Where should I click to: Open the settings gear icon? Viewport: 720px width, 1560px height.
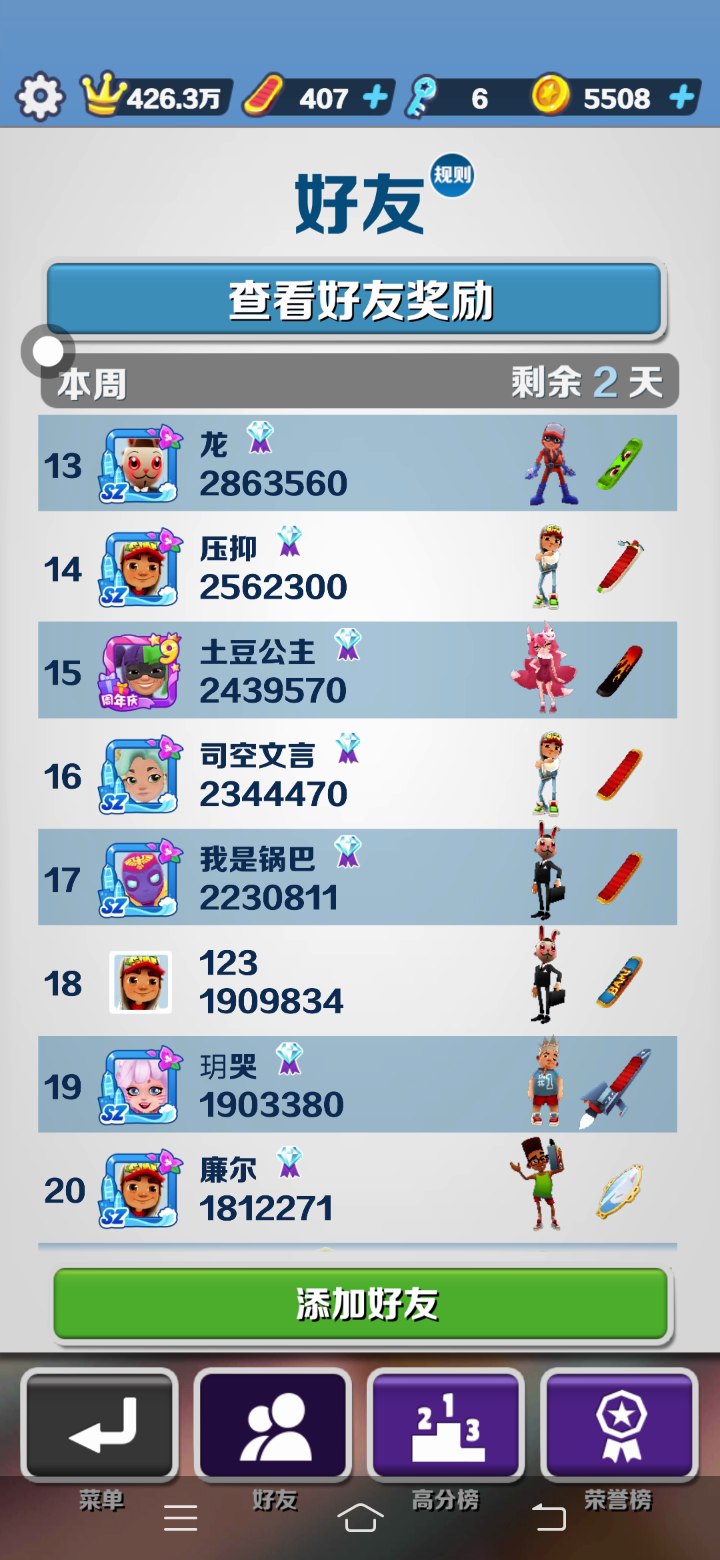tap(40, 97)
